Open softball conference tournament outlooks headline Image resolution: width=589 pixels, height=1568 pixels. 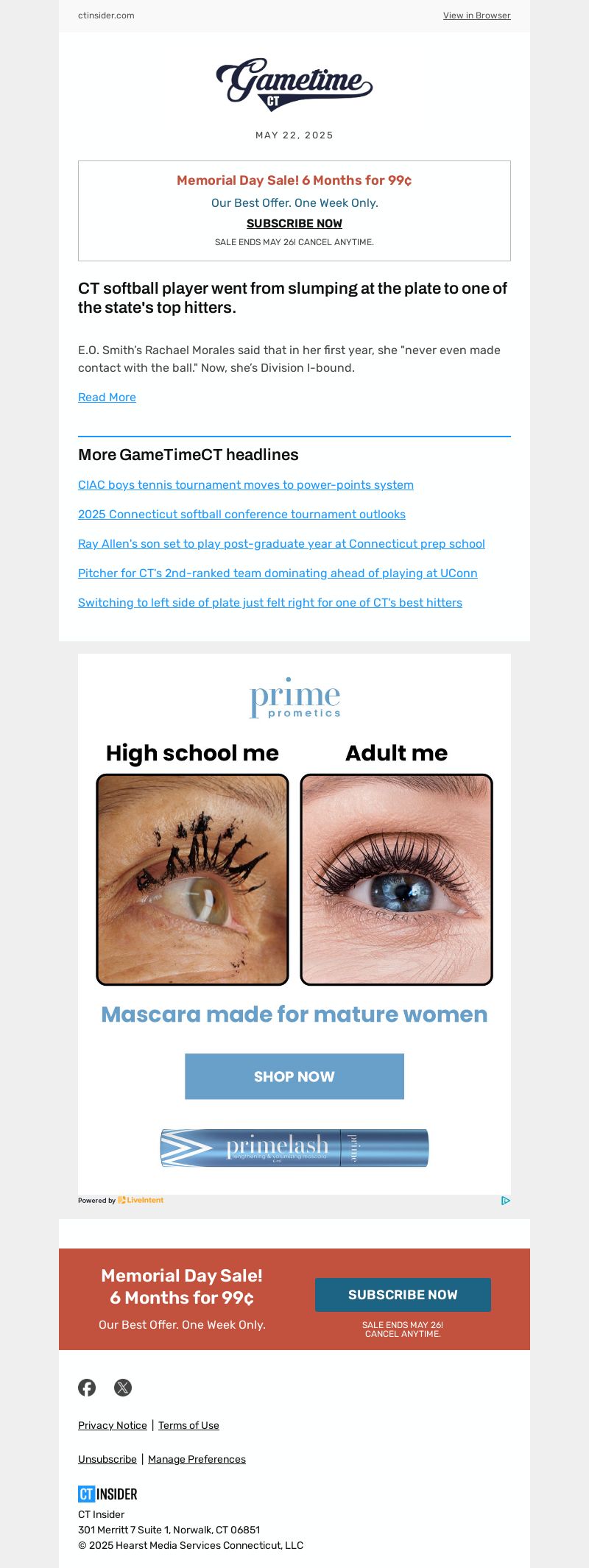coord(241,514)
